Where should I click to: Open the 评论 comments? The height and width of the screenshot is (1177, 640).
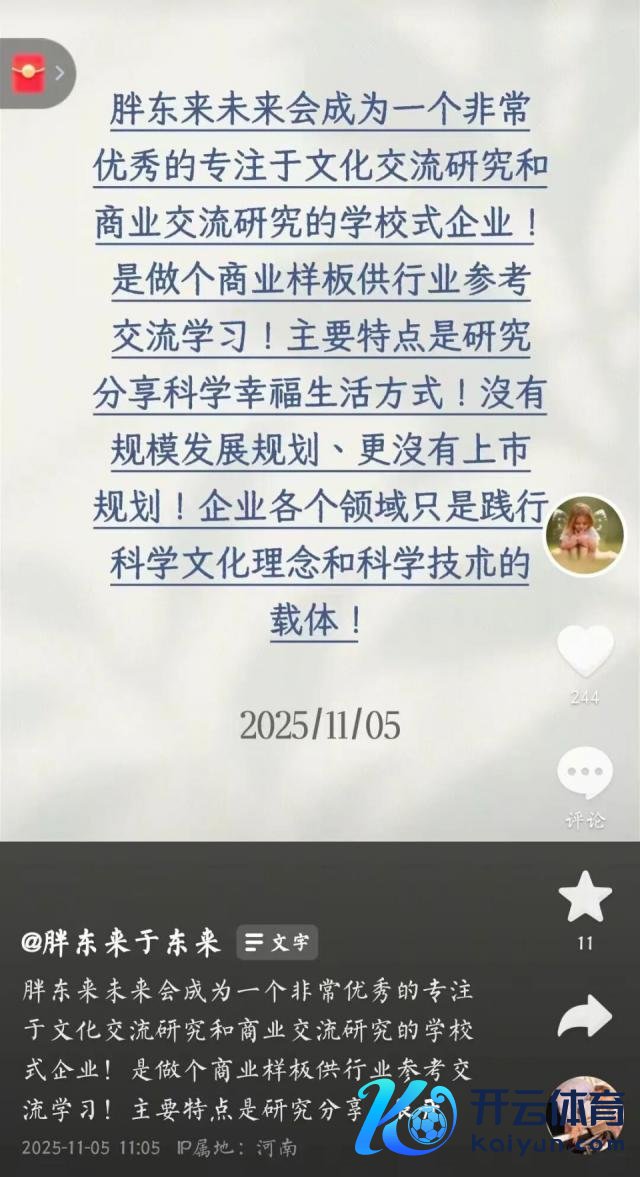(x=585, y=776)
